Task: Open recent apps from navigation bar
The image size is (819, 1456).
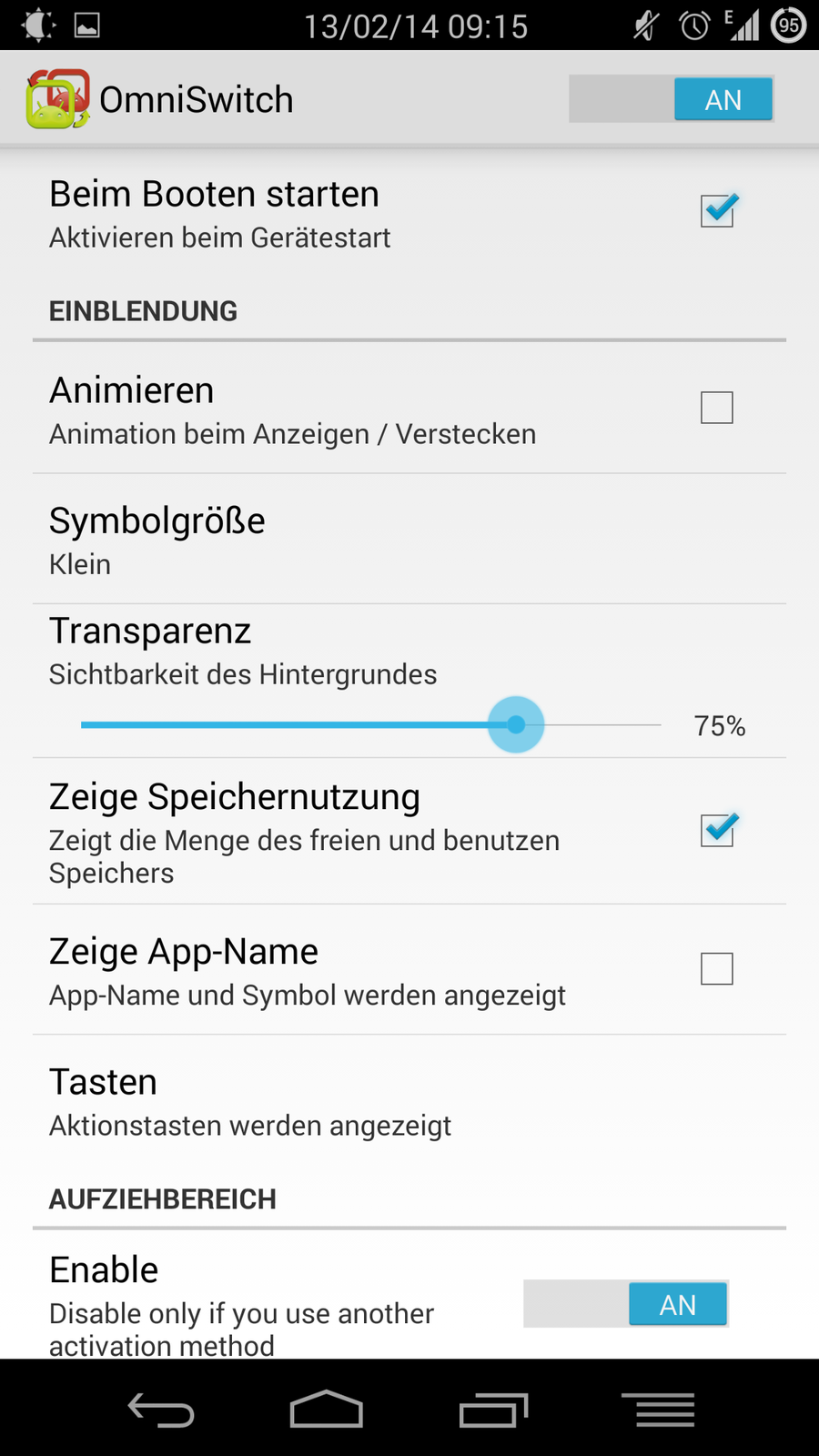Action: (x=493, y=1410)
